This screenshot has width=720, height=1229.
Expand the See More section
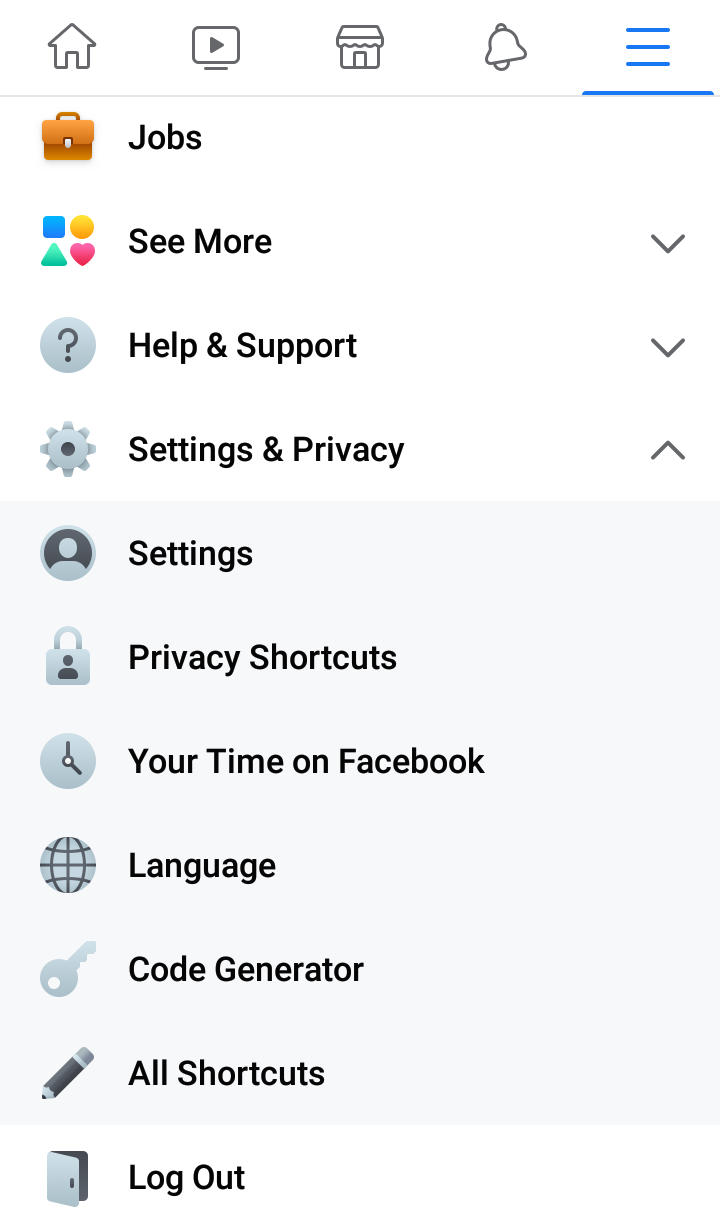[x=360, y=242]
